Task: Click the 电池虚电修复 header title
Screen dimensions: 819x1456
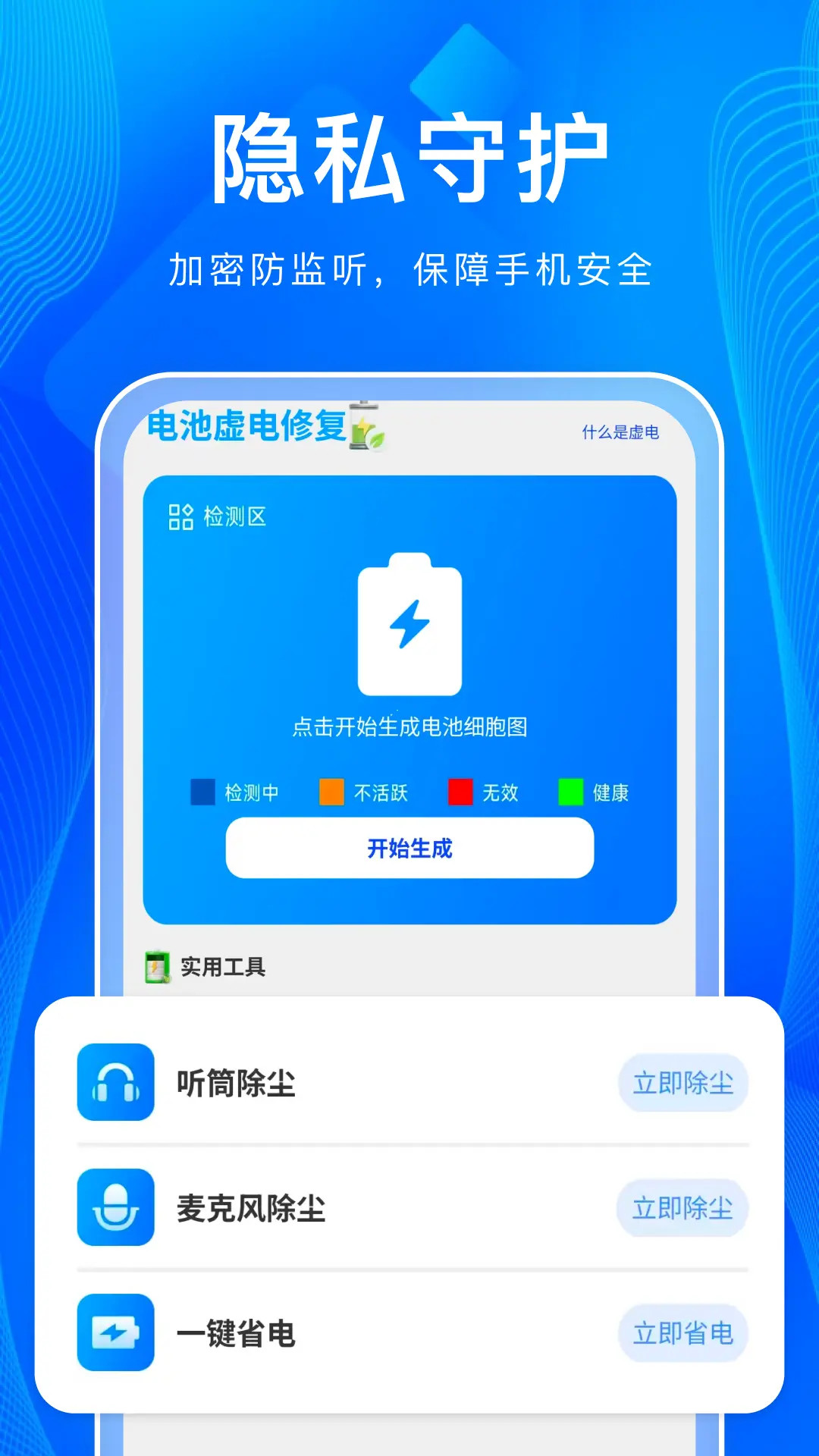Action: [250, 427]
